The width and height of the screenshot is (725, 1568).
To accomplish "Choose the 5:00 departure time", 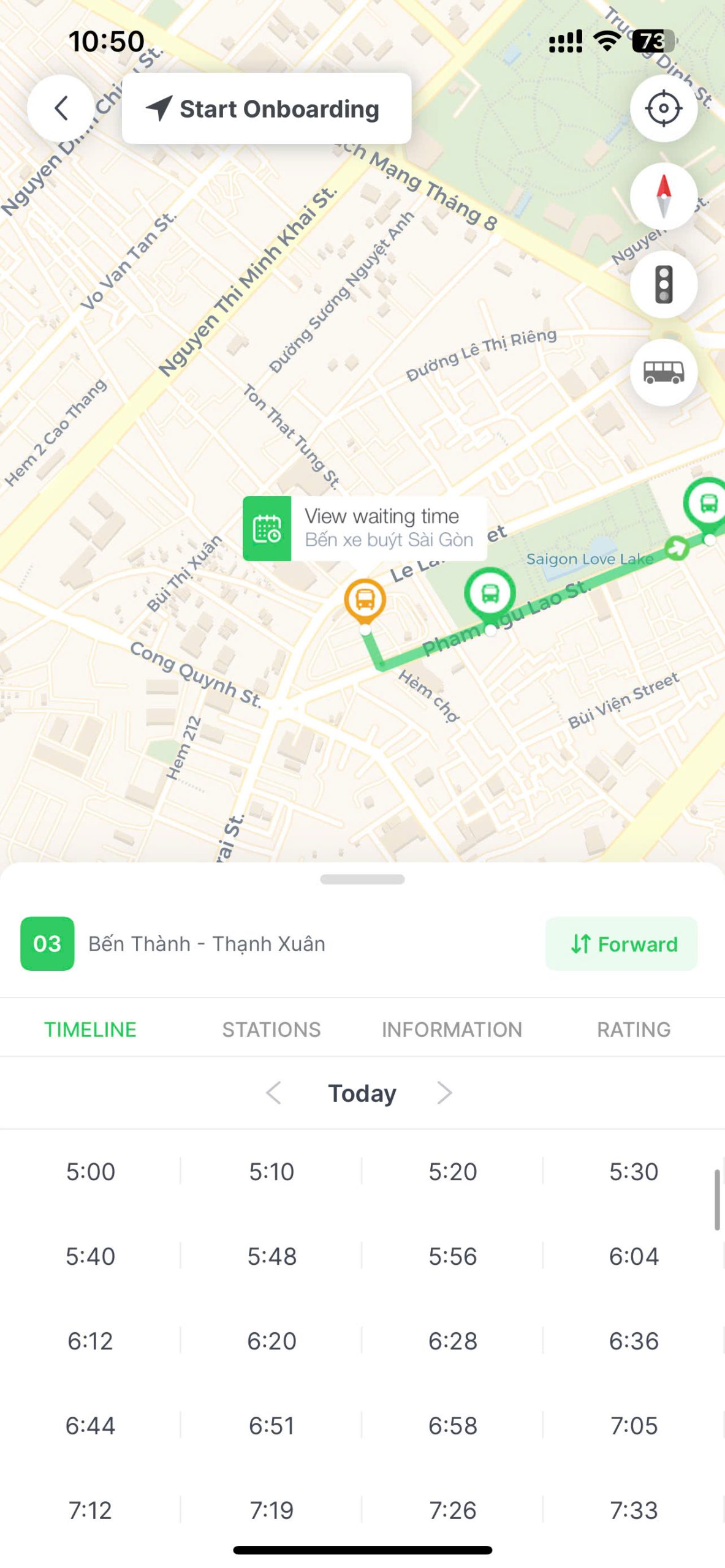I will pyautogui.click(x=91, y=1172).
